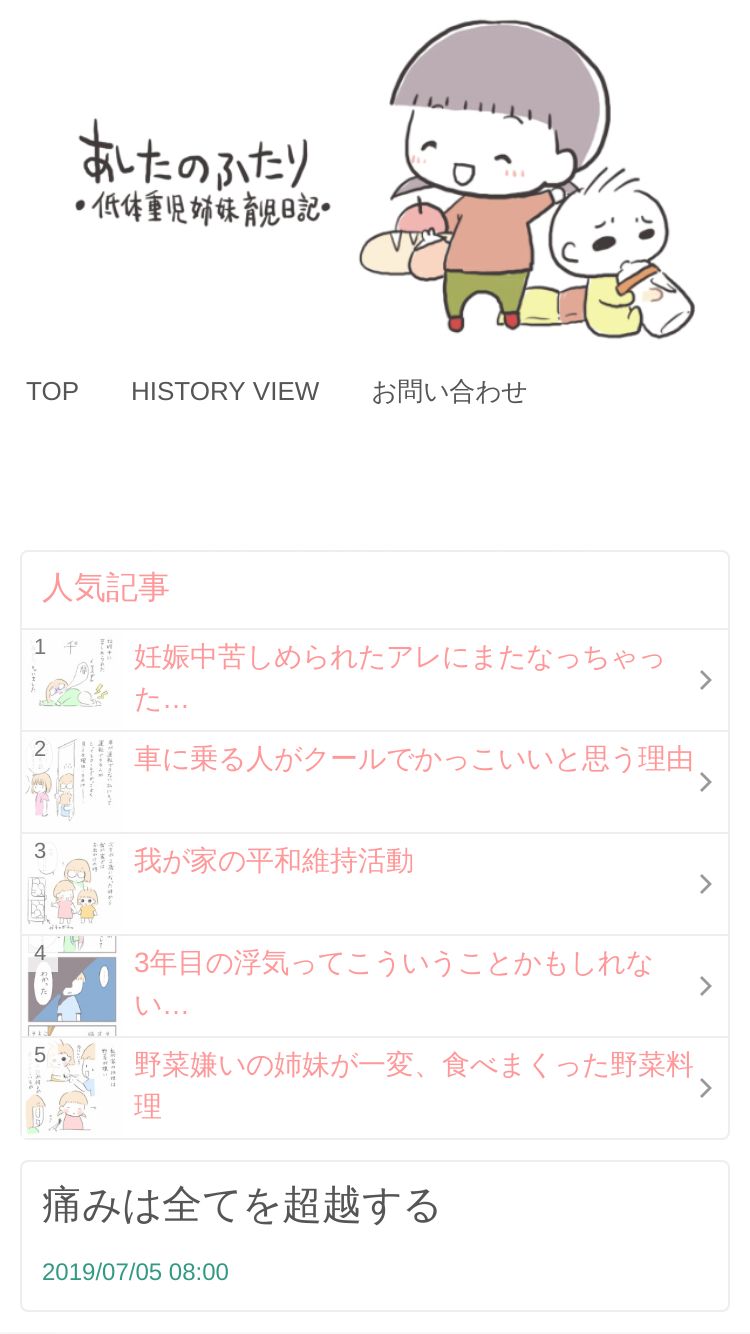The width and height of the screenshot is (750, 1334).
Task: Open the お問い合わせ contact page
Action: pyautogui.click(x=448, y=391)
